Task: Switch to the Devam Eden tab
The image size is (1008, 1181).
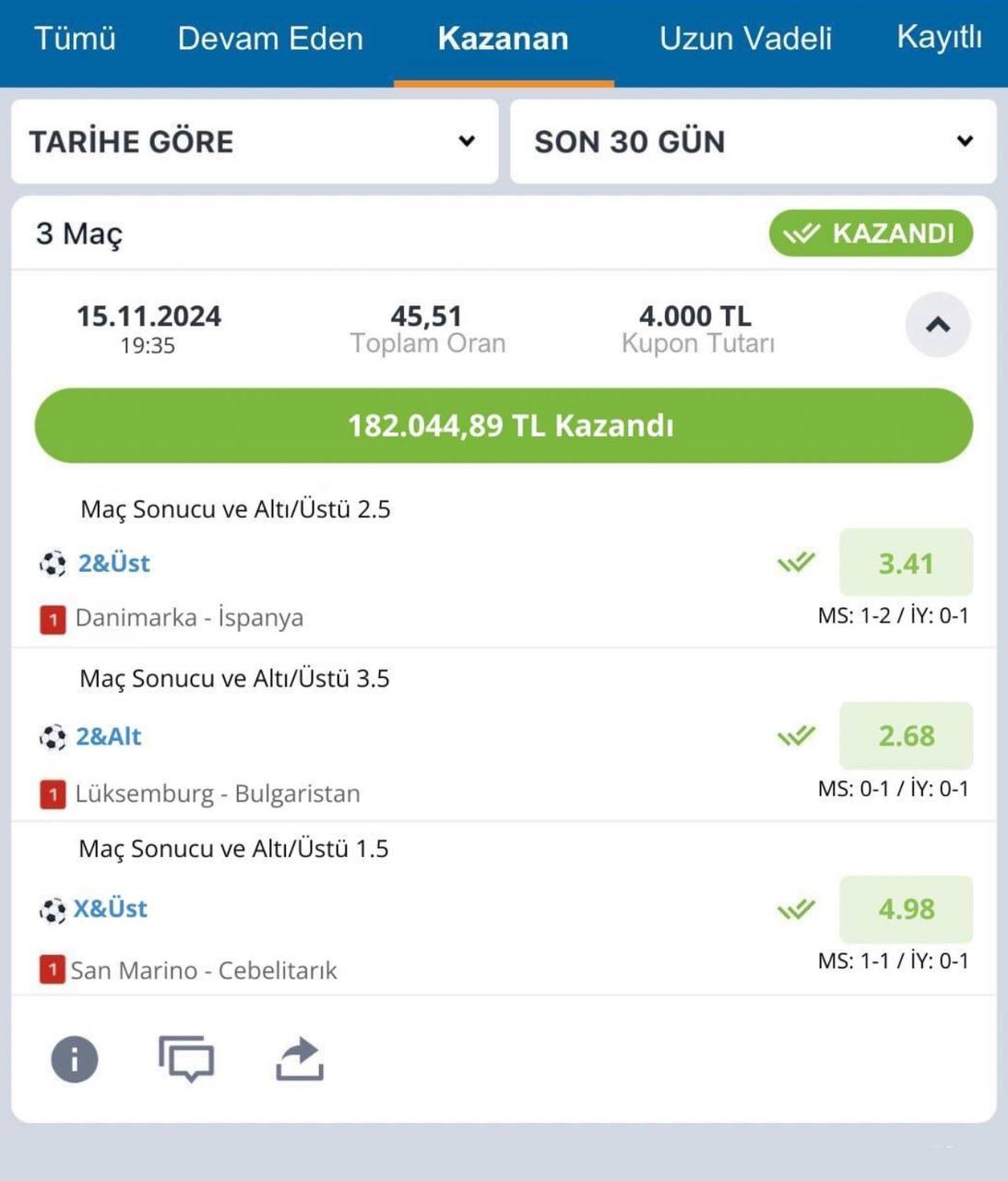Action: pyautogui.click(x=270, y=38)
